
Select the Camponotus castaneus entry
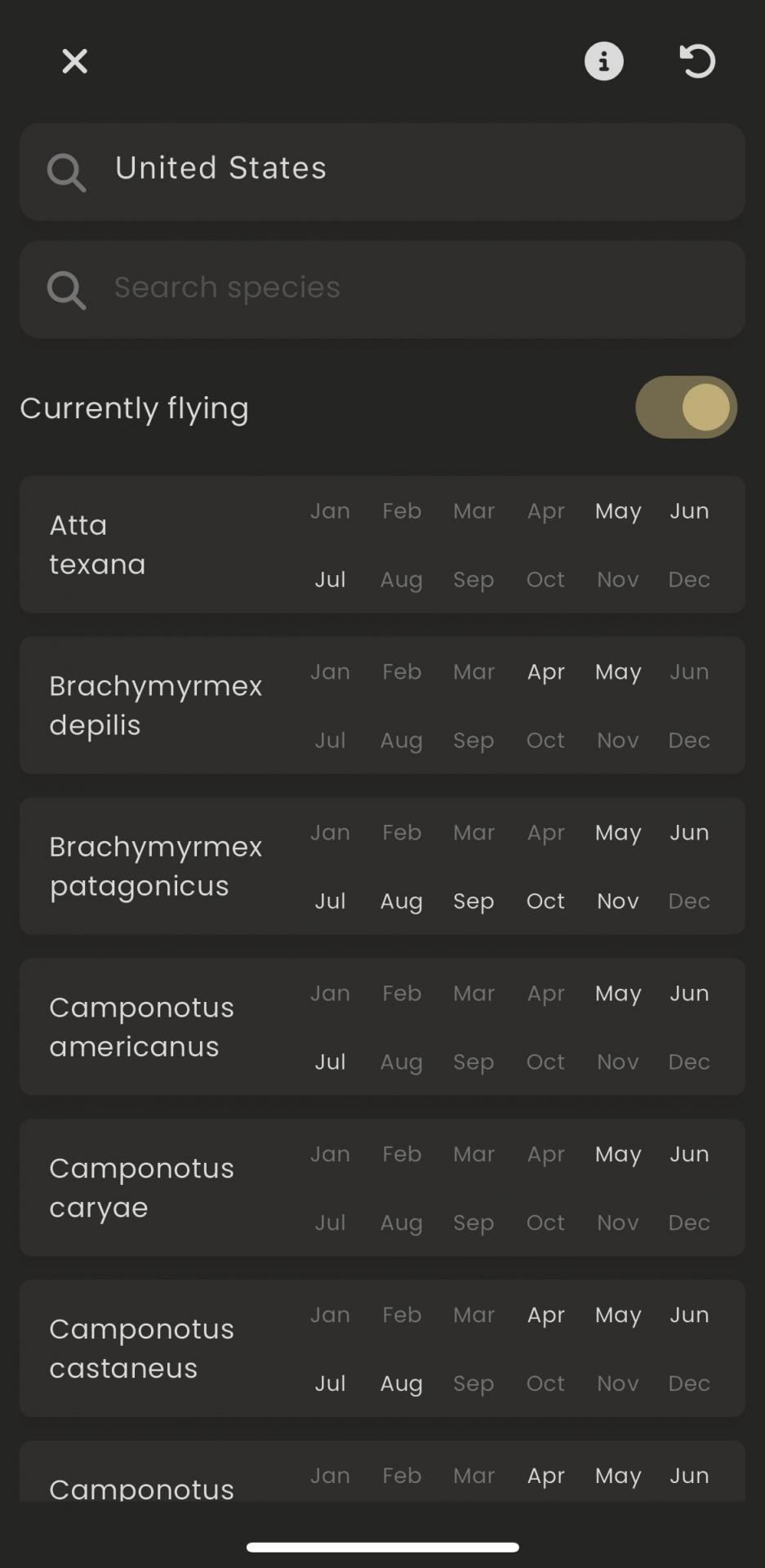pyautogui.click(x=382, y=1349)
